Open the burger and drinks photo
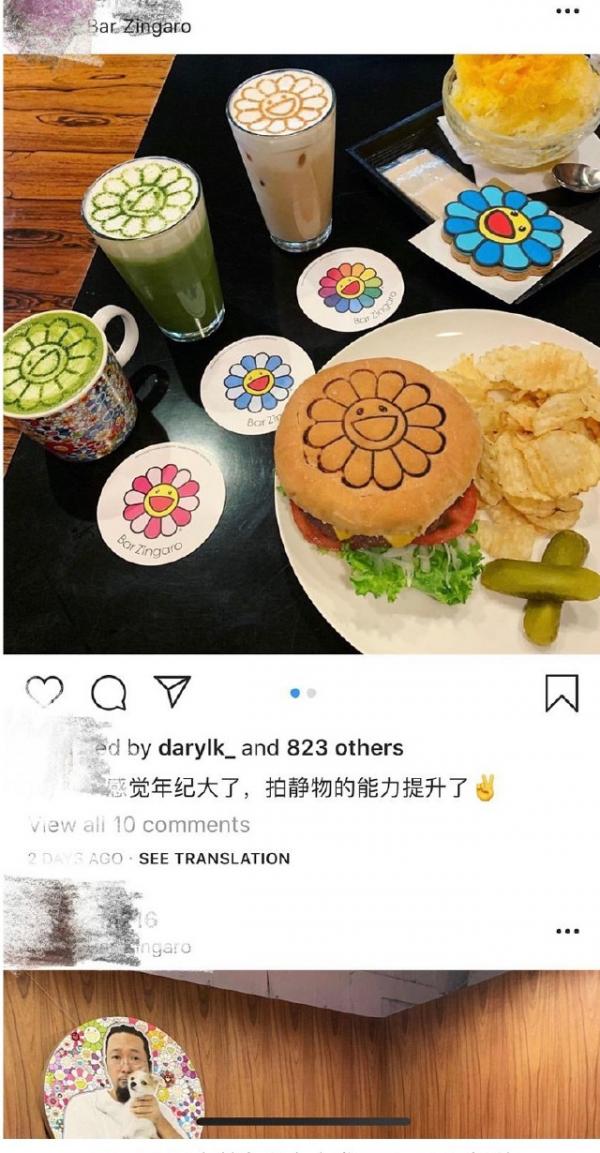Screen dimensions: 600x1153 click(x=300, y=355)
